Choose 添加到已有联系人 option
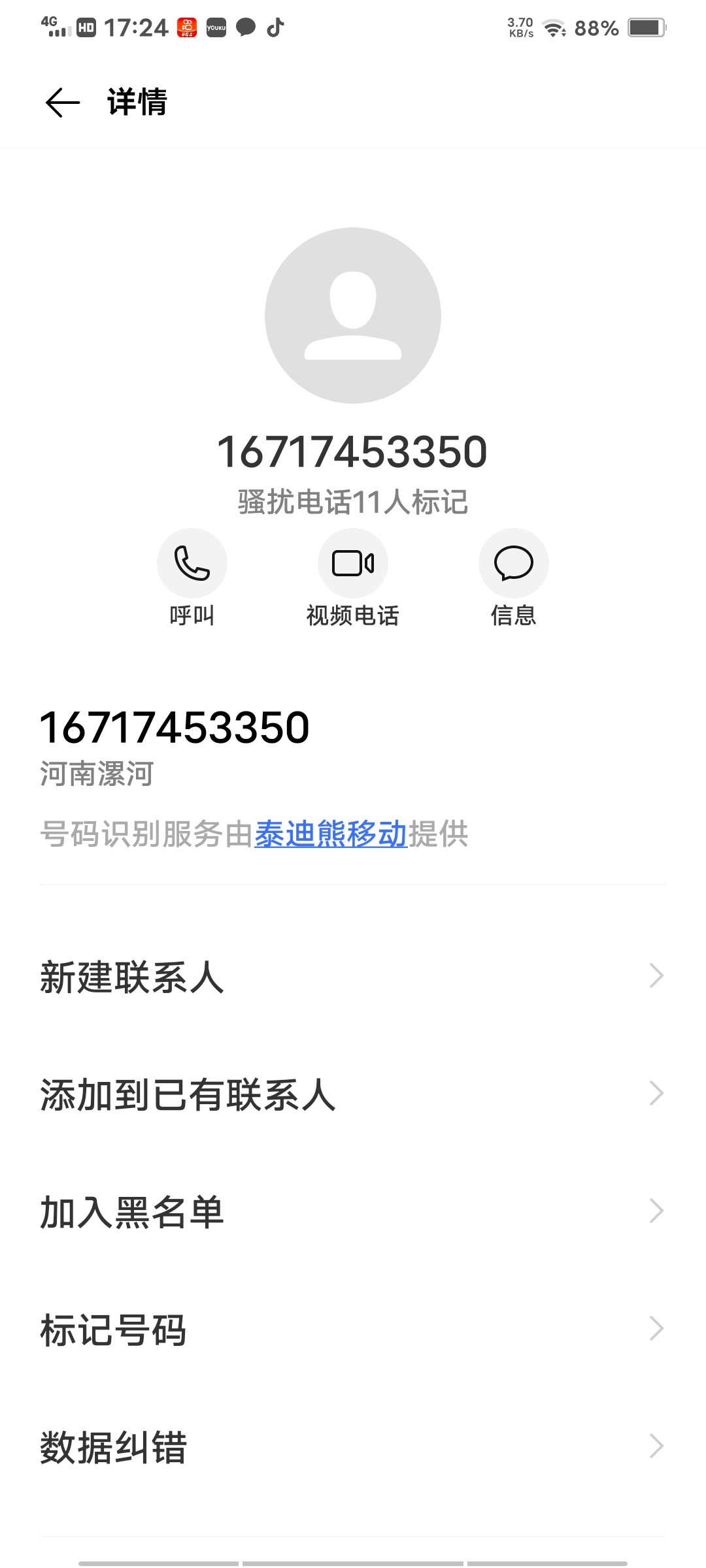This screenshot has height=1568, width=706. click(x=353, y=1094)
